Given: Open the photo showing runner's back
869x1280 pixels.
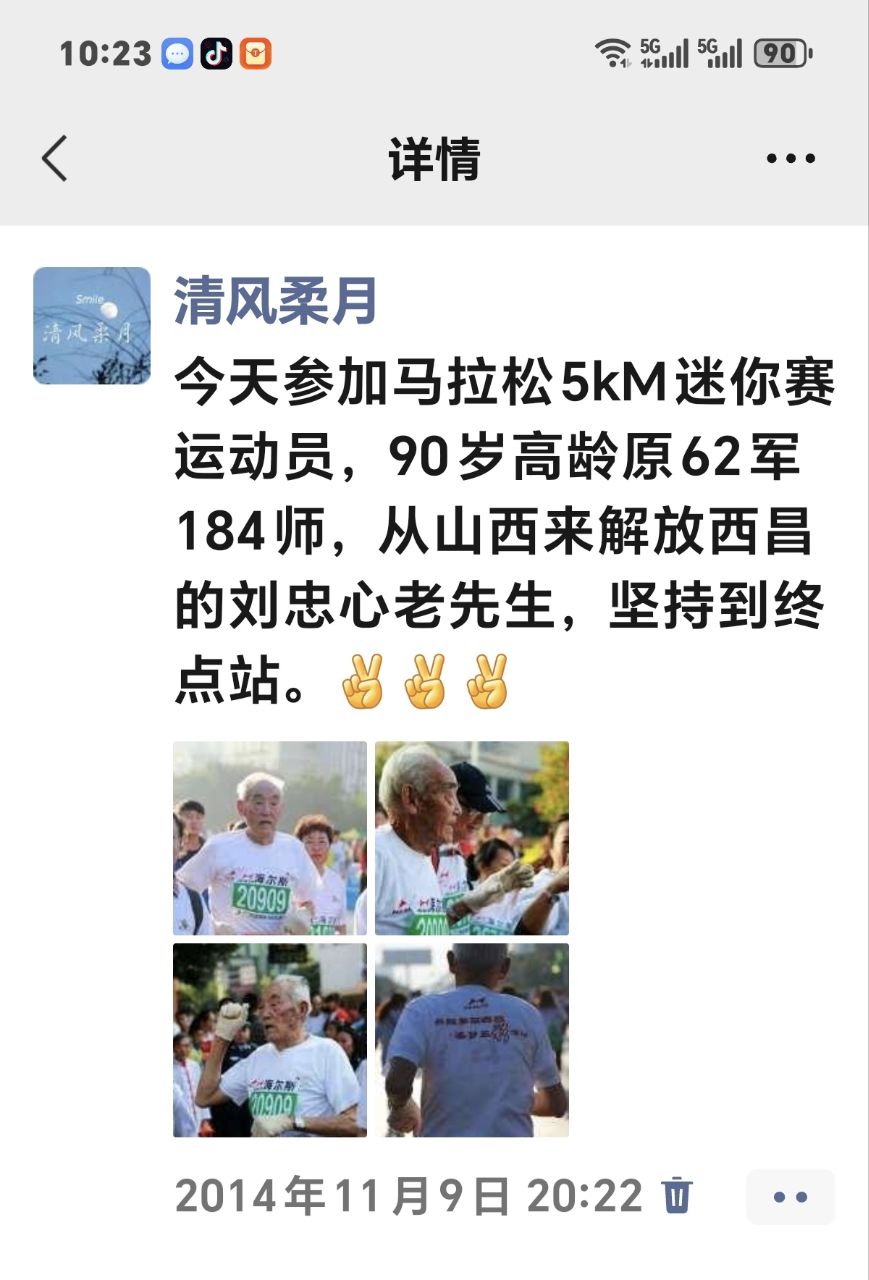Looking at the screenshot, I should point(472,1040).
